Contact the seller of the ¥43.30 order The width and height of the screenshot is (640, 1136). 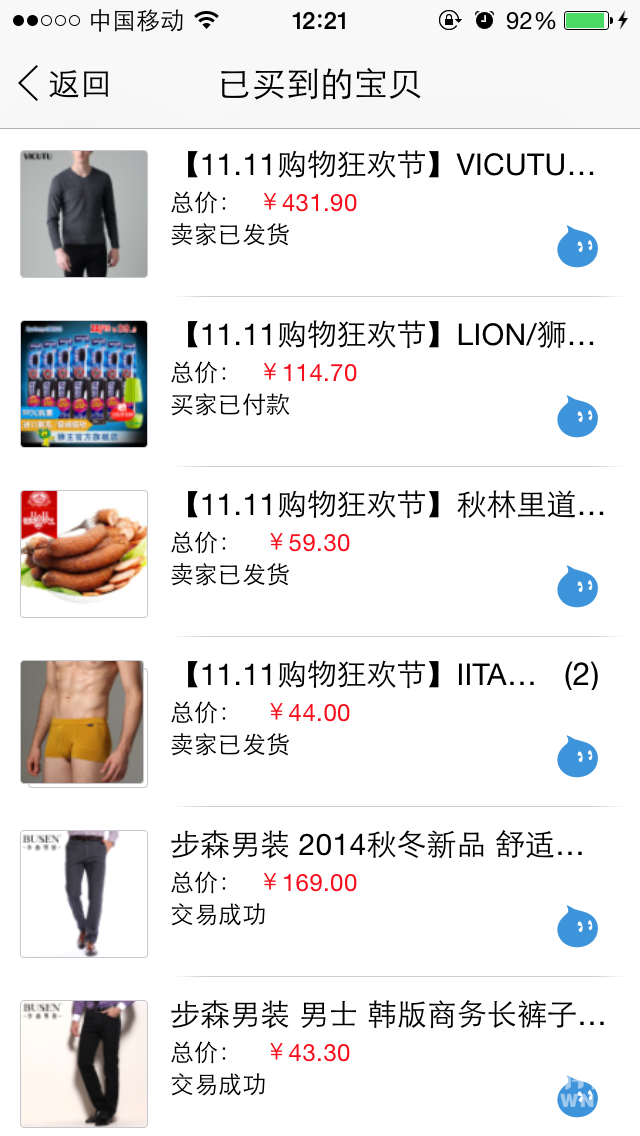pyautogui.click(x=578, y=1097)
